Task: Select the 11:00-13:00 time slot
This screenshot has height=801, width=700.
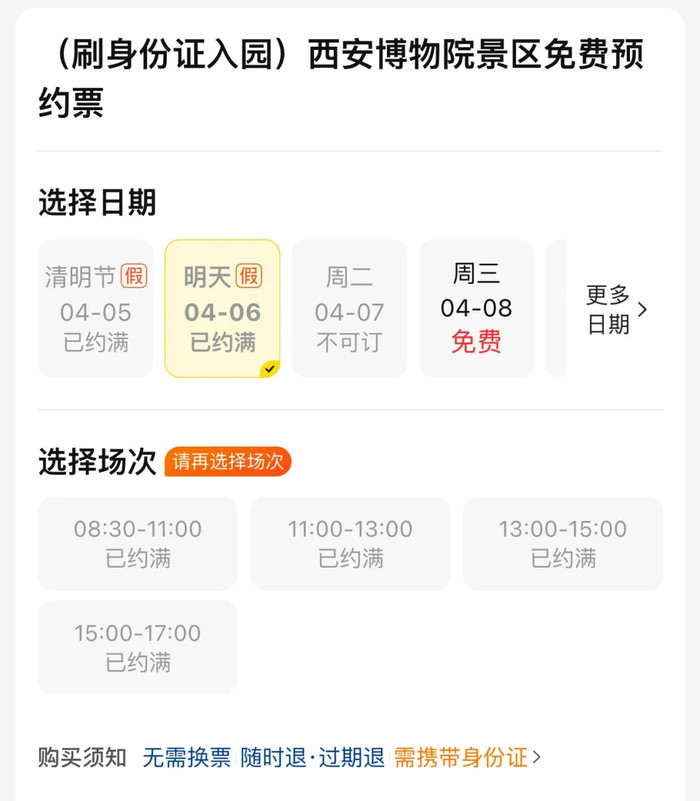Action: point(350,543)
